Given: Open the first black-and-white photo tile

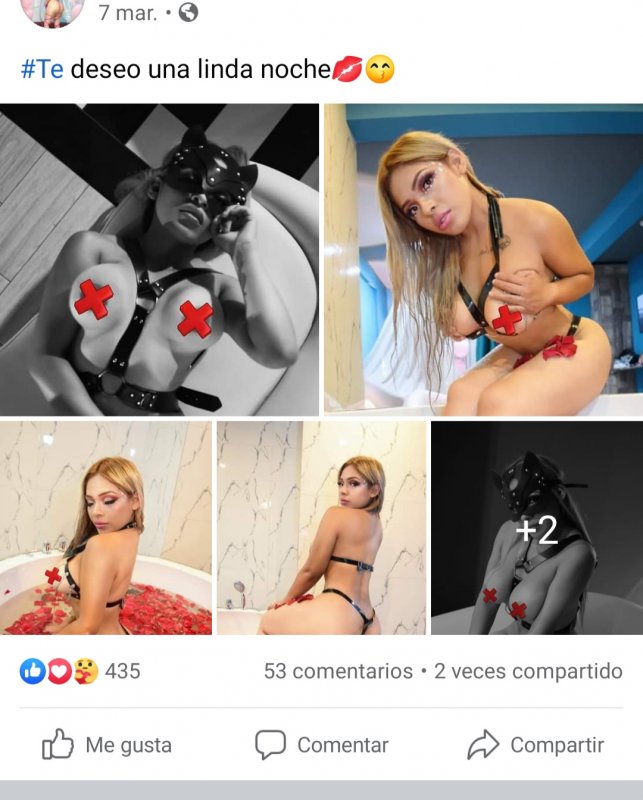Looking at the screenshot, I should pyautogui.click(x=159, y=259).
